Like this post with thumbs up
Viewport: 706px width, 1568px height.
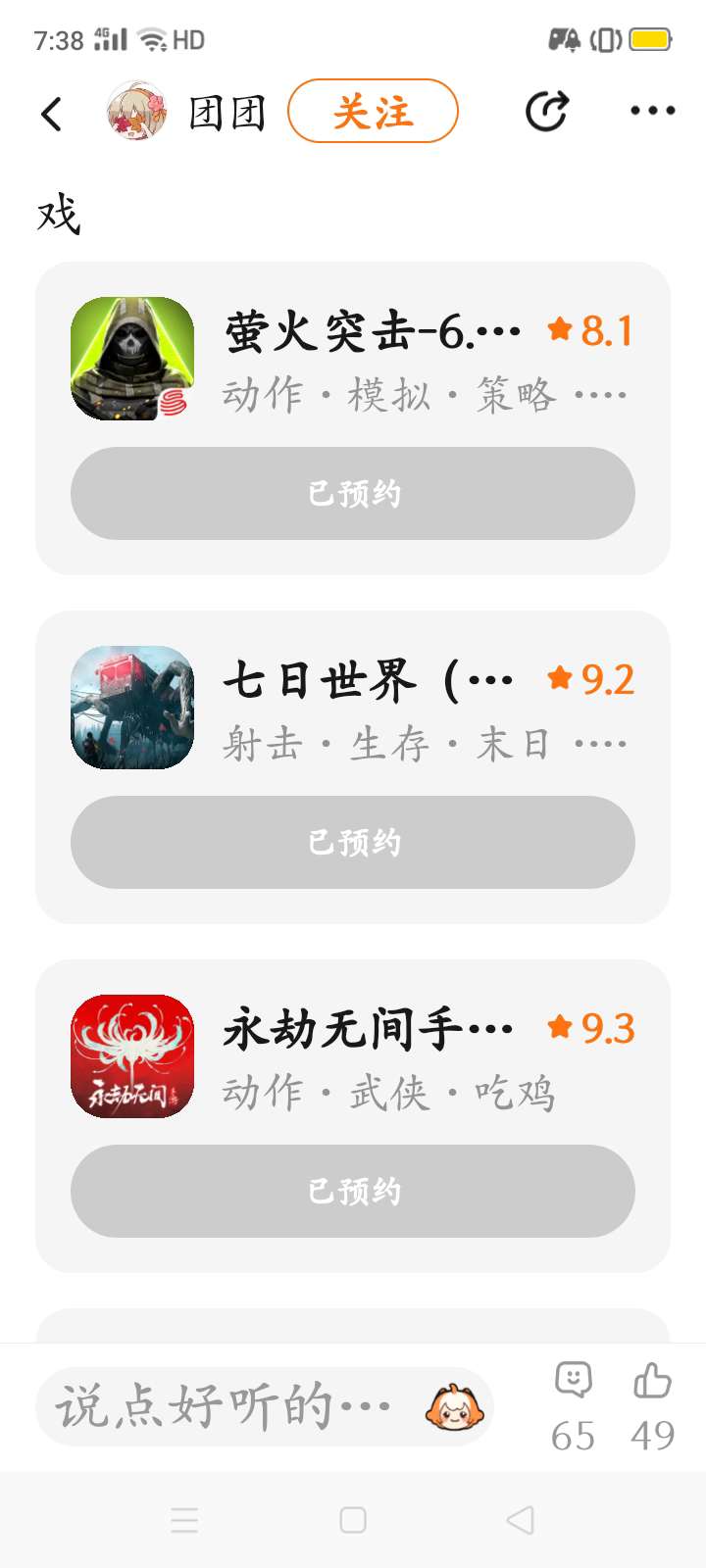coord(652,1407)
